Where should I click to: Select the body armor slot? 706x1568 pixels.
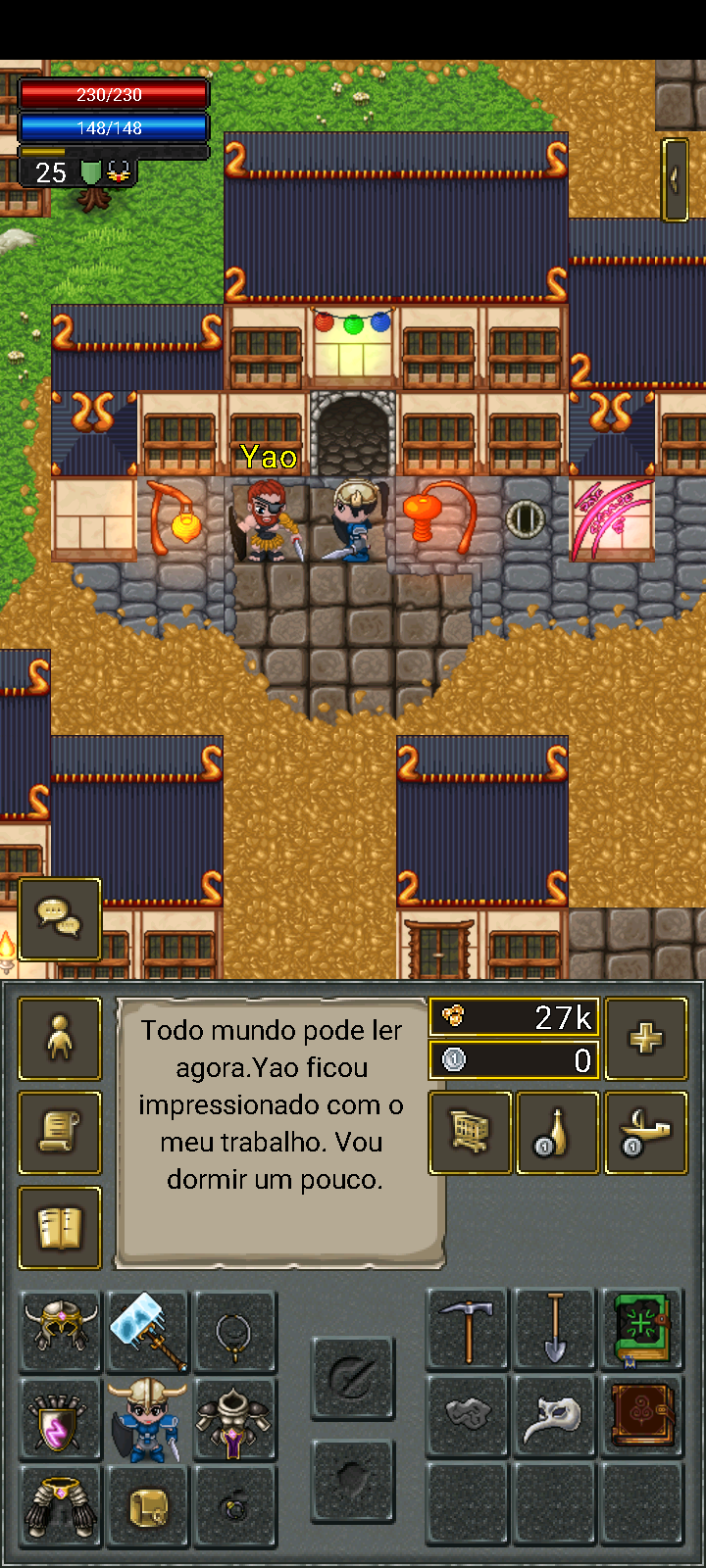234,1419
